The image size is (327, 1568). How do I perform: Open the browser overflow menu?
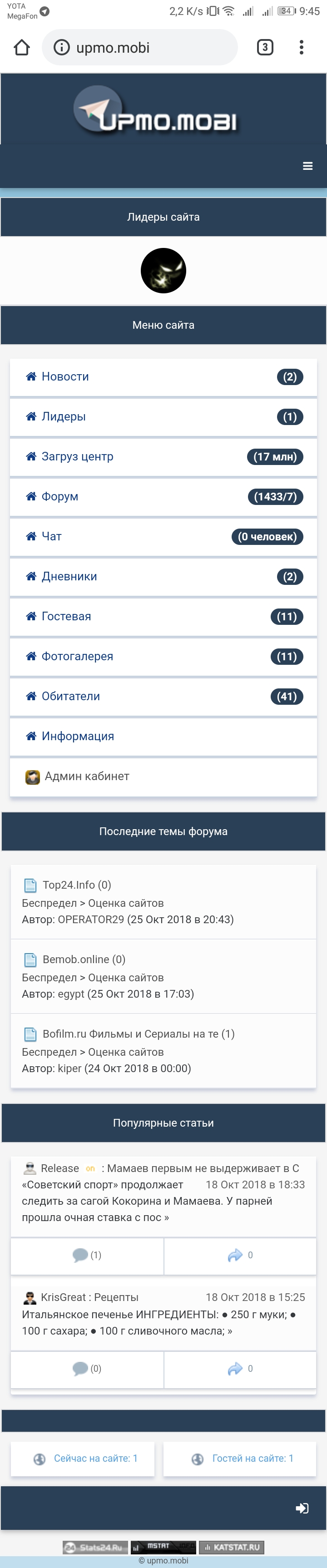coord(302,48)
